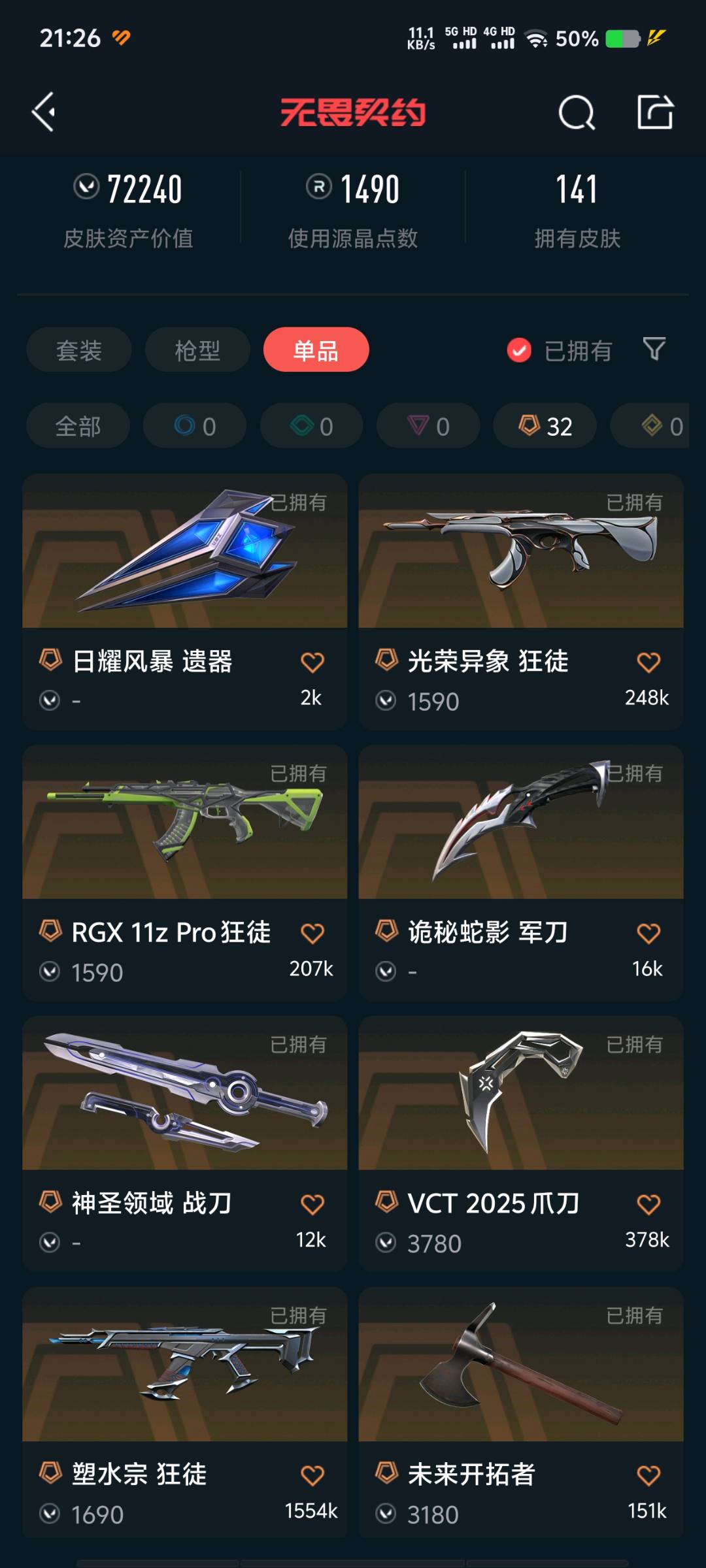The image size is (706, 1568).
Task: Share this skin collection page
Action: (x=655, y=112)
